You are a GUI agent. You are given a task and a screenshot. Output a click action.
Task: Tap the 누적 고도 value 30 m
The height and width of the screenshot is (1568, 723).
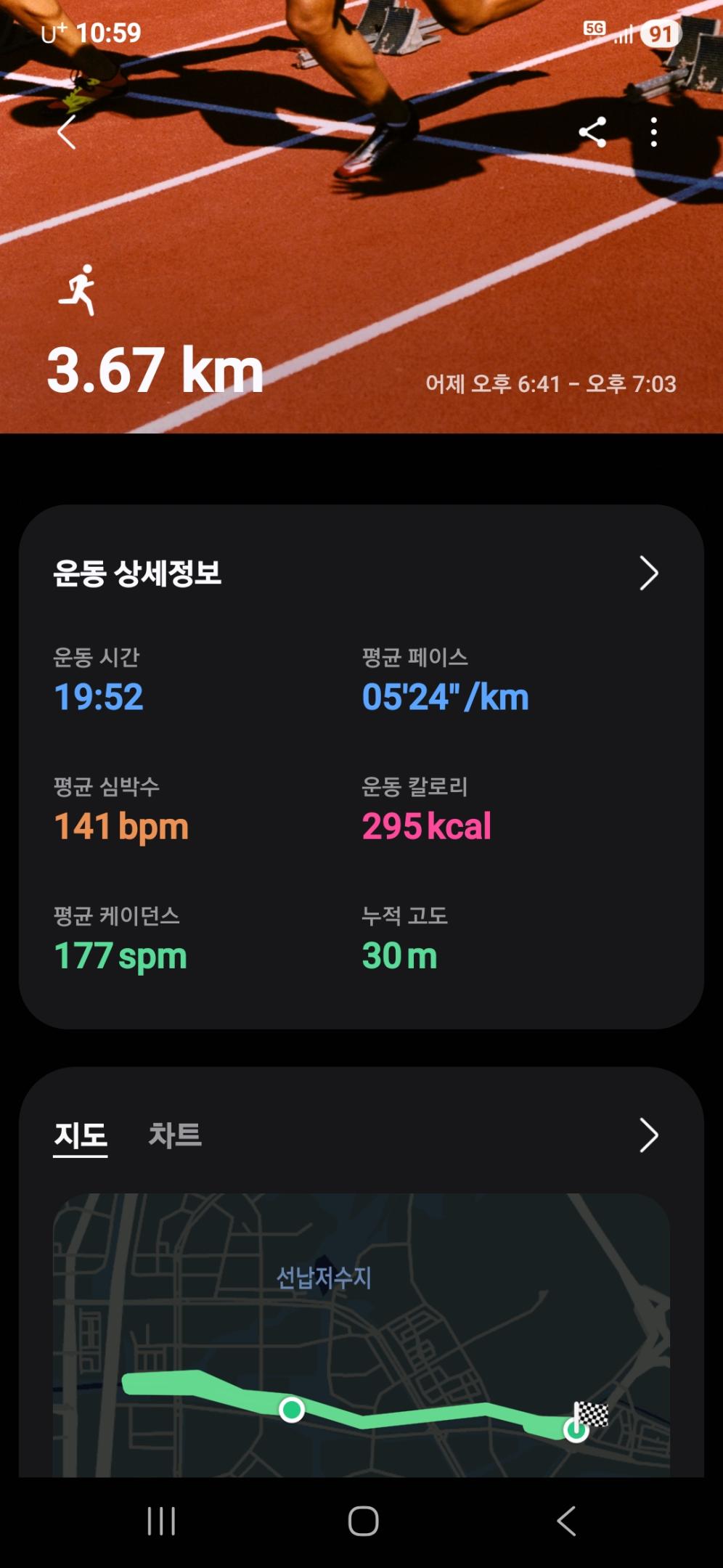tap(400, 957)
